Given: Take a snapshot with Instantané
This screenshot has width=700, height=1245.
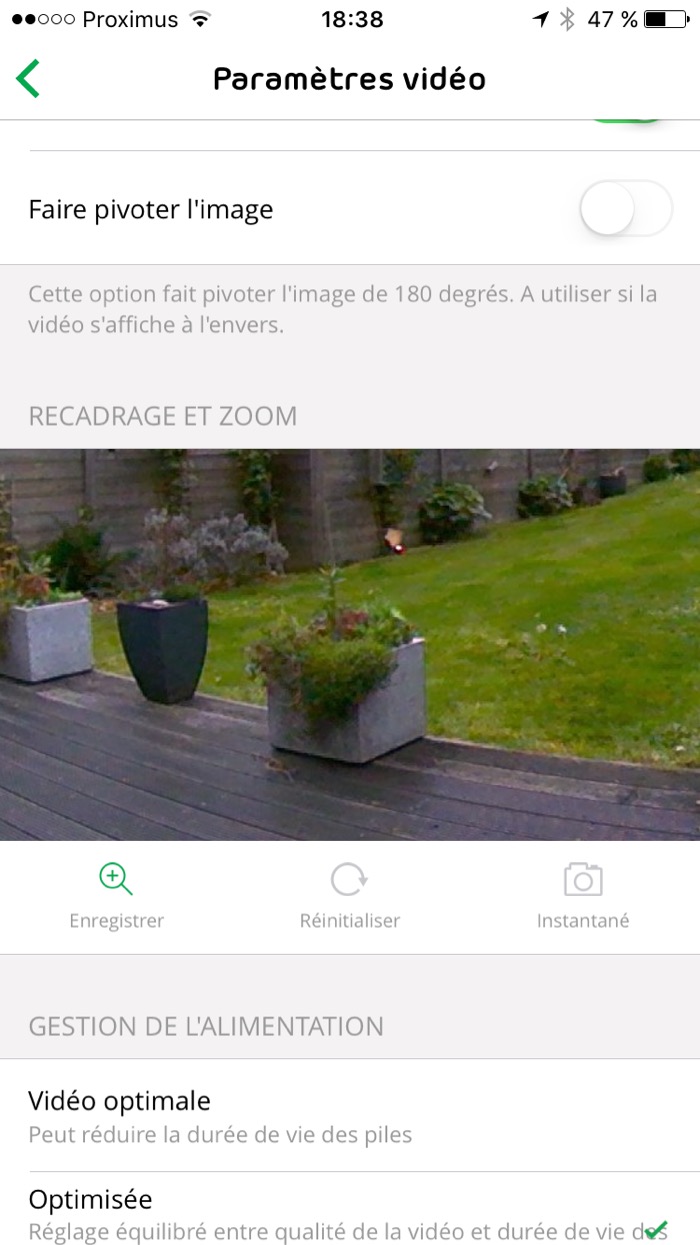Looking at the screenshot, I should [x=582, y=896].
